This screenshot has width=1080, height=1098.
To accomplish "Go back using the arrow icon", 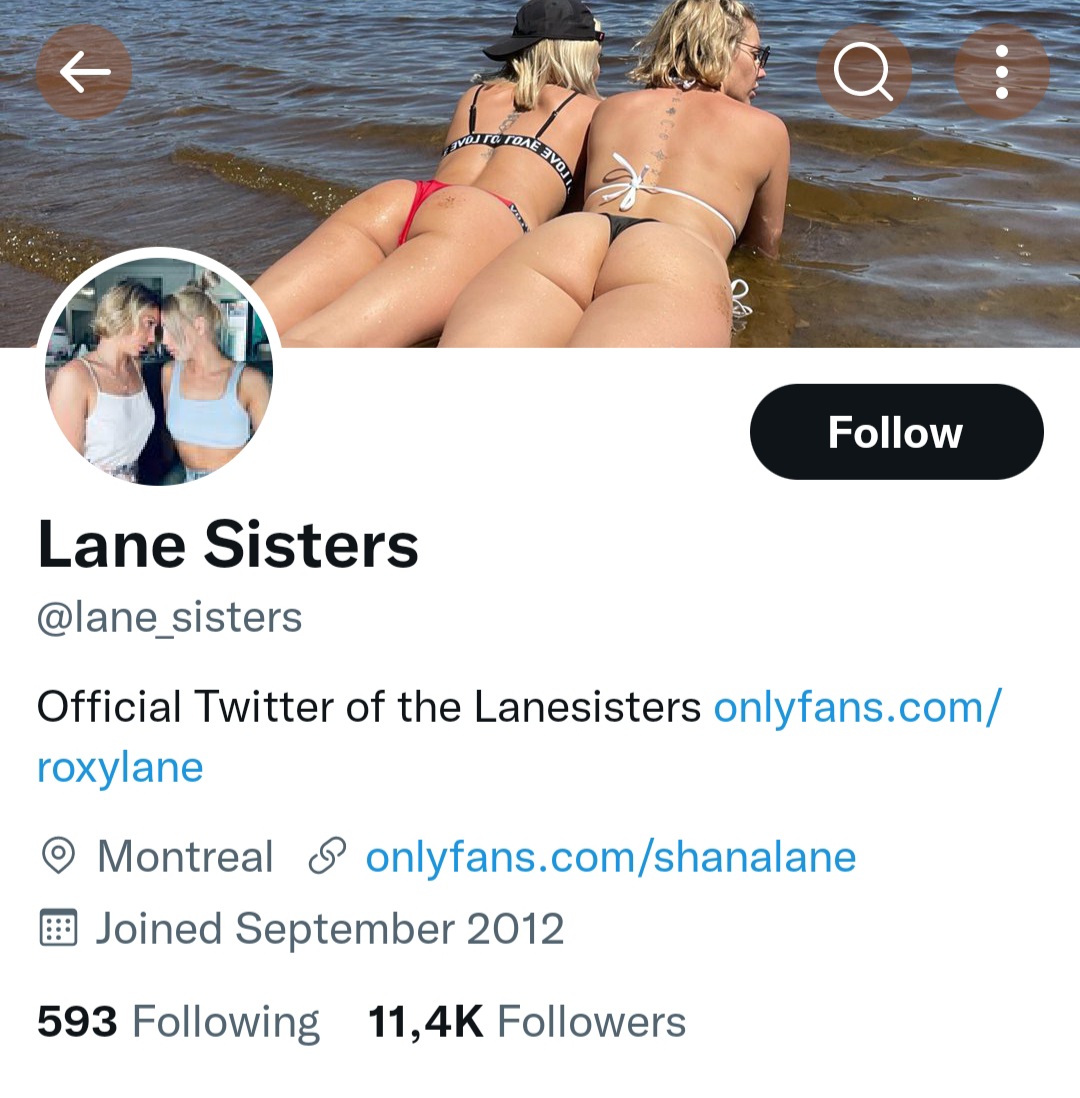I will (84, 72).
